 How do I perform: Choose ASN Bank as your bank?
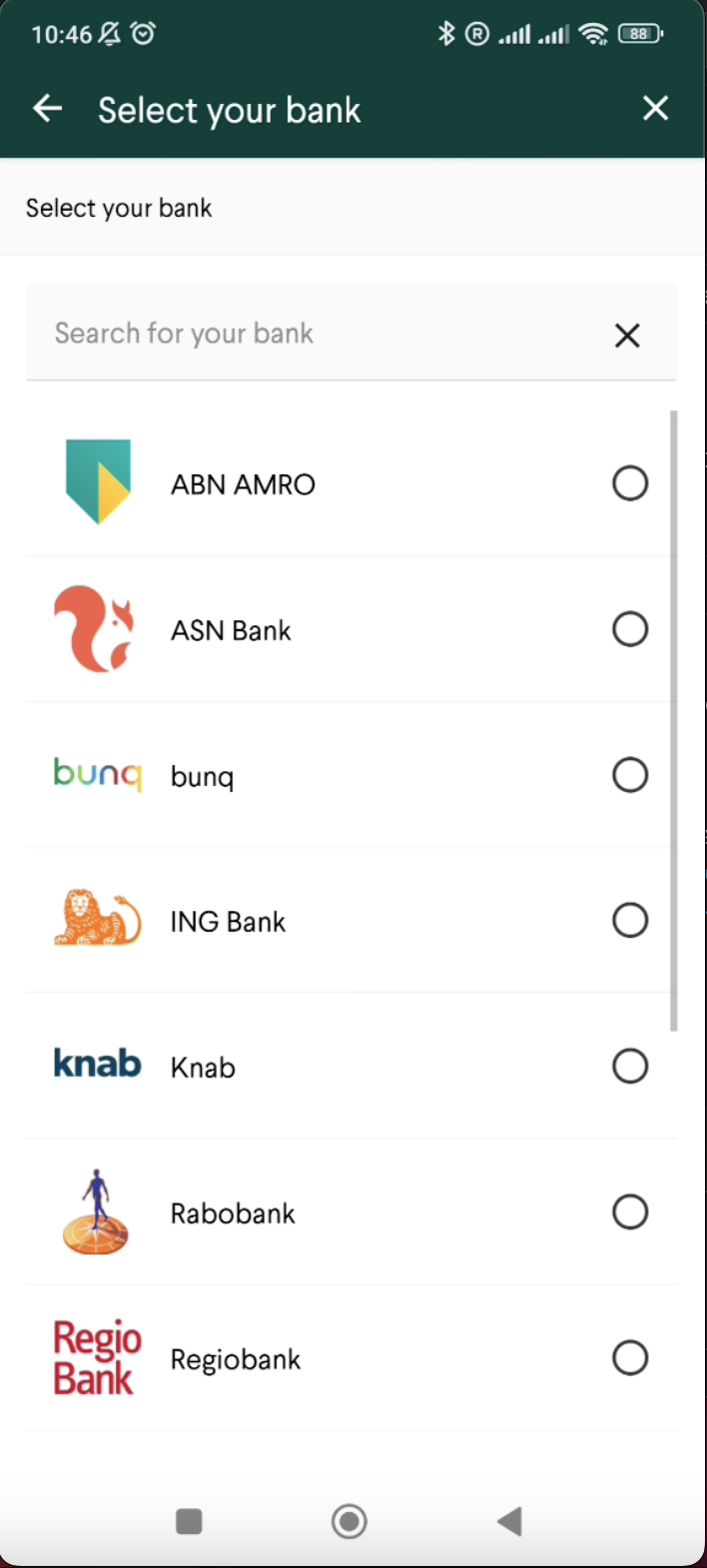(x=351, y=629)
